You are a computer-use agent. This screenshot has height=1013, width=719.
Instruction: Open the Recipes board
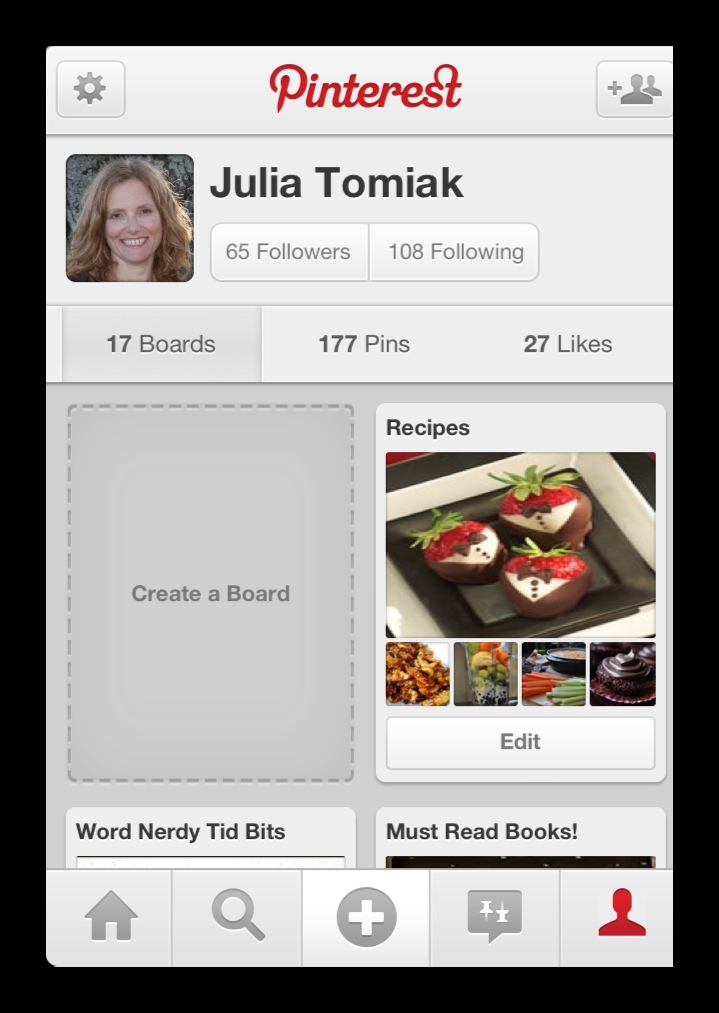point(520,544)
